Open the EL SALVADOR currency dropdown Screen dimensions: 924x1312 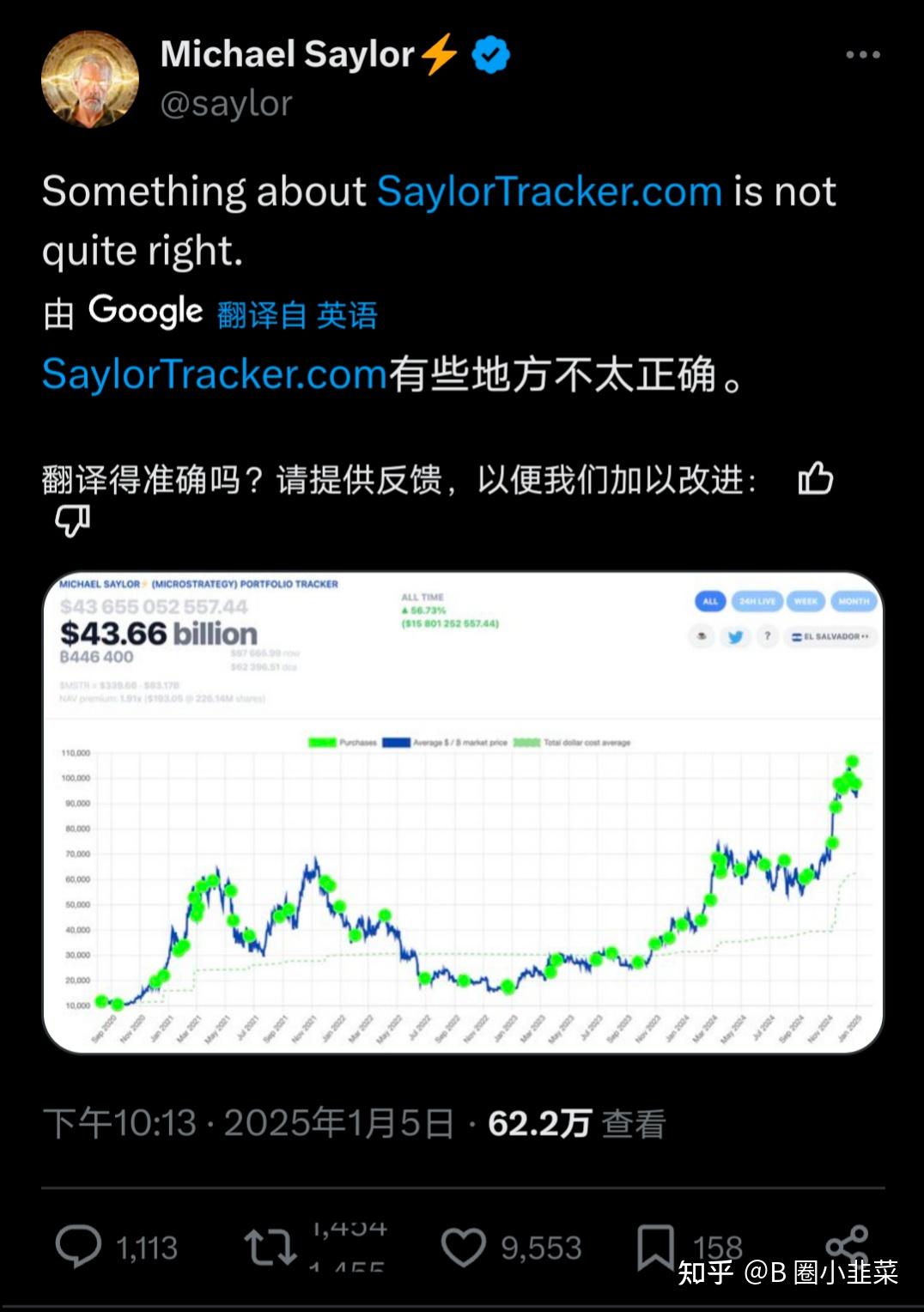pyautogui.click(x=830, y=636)
